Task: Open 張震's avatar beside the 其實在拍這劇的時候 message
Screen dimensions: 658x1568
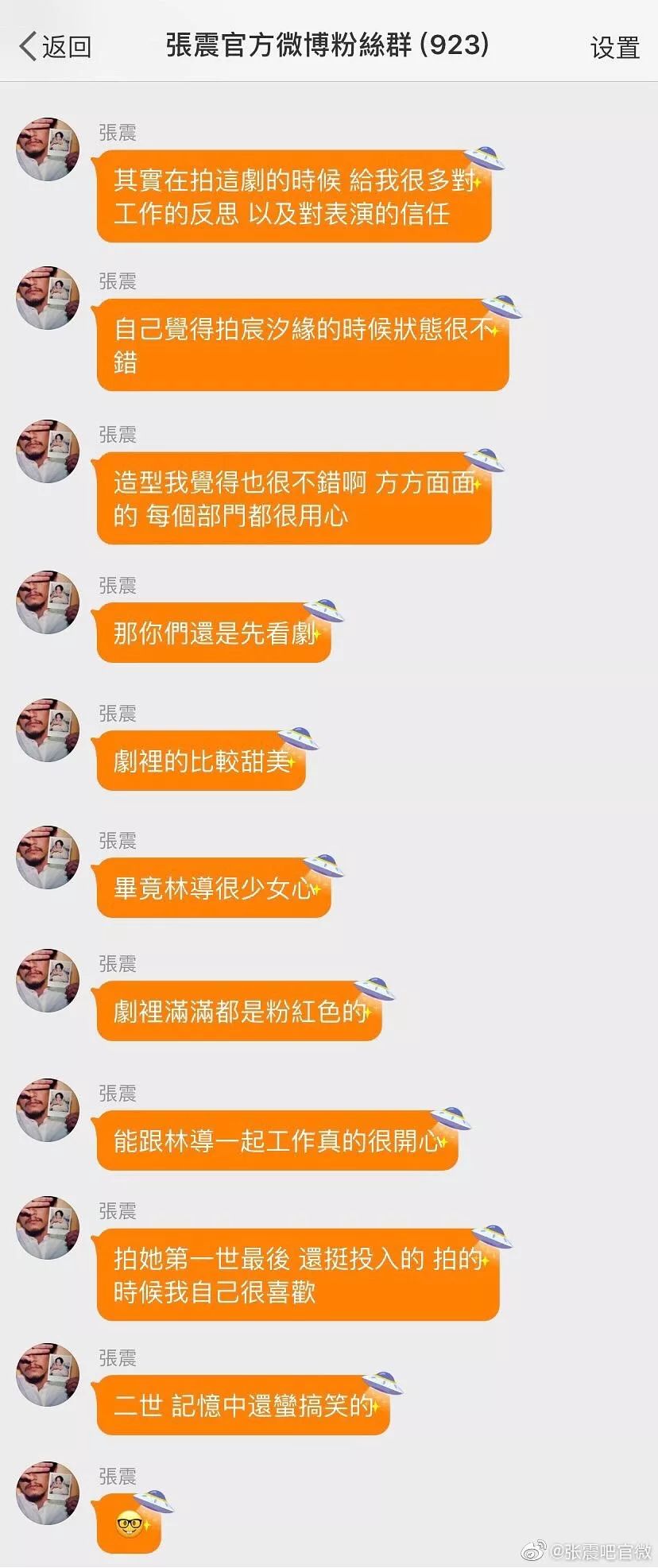Action: (x=48, y=149)
